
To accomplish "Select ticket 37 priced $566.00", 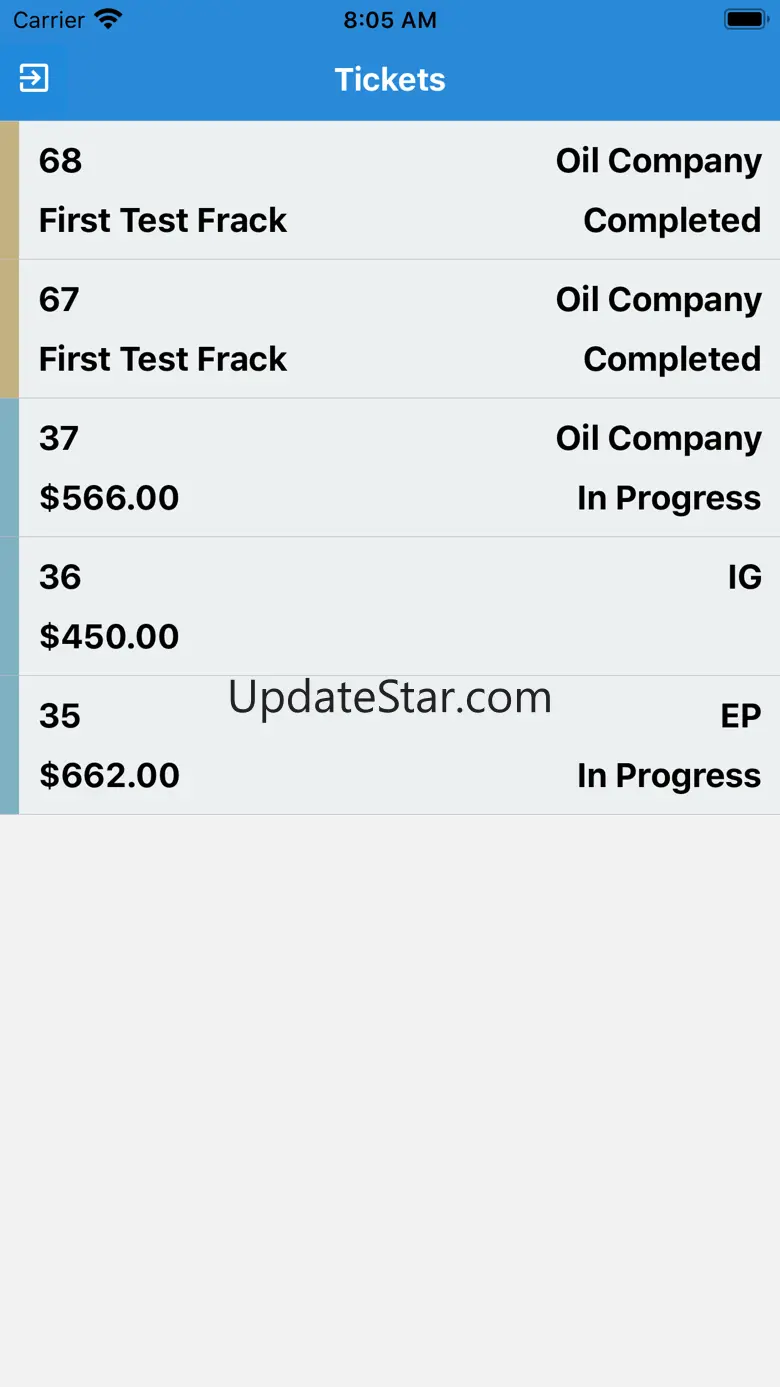I will 390,468.
